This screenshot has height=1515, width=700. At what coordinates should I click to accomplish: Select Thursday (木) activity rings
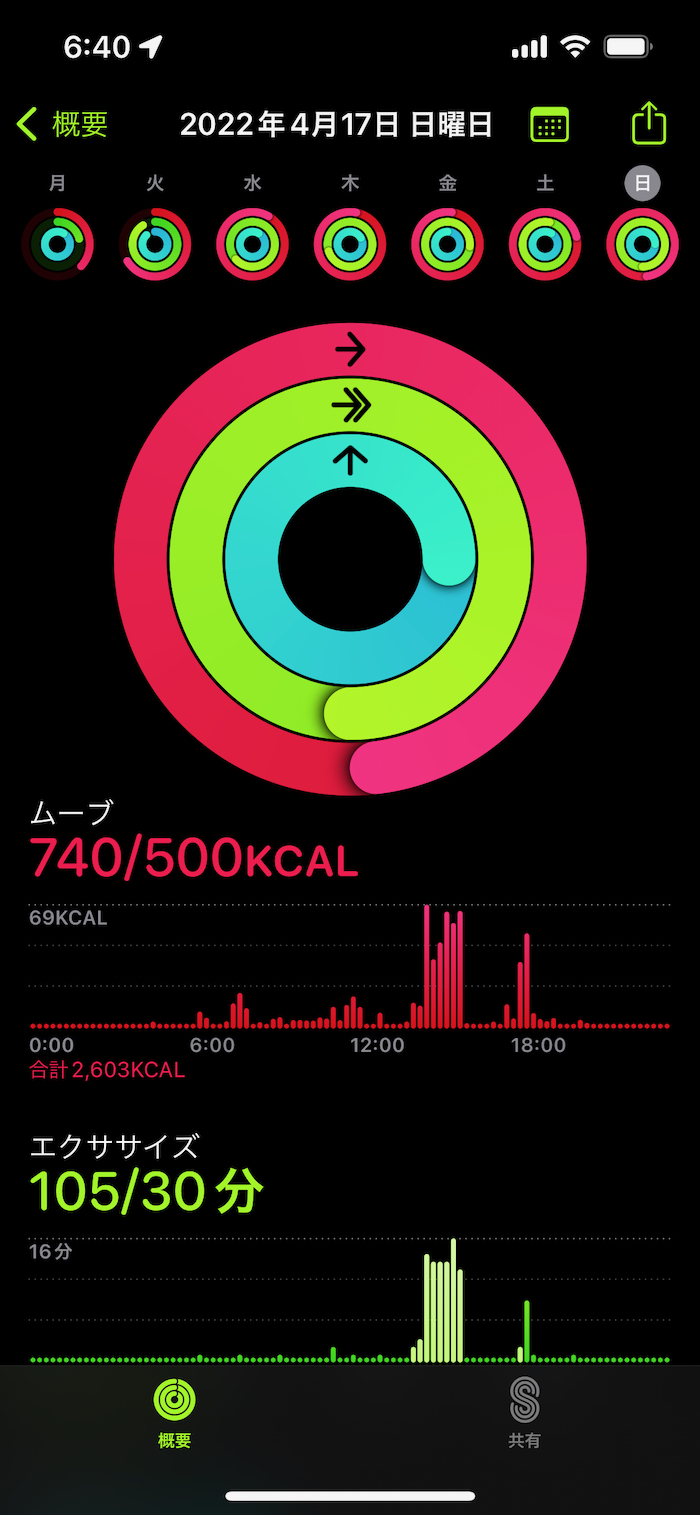coord(350,244)
